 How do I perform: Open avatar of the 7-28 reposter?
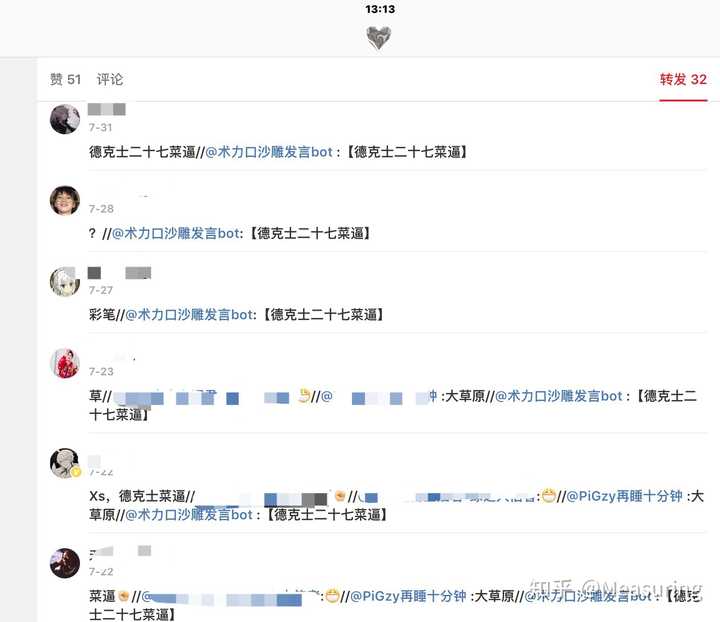coord(65,200)
